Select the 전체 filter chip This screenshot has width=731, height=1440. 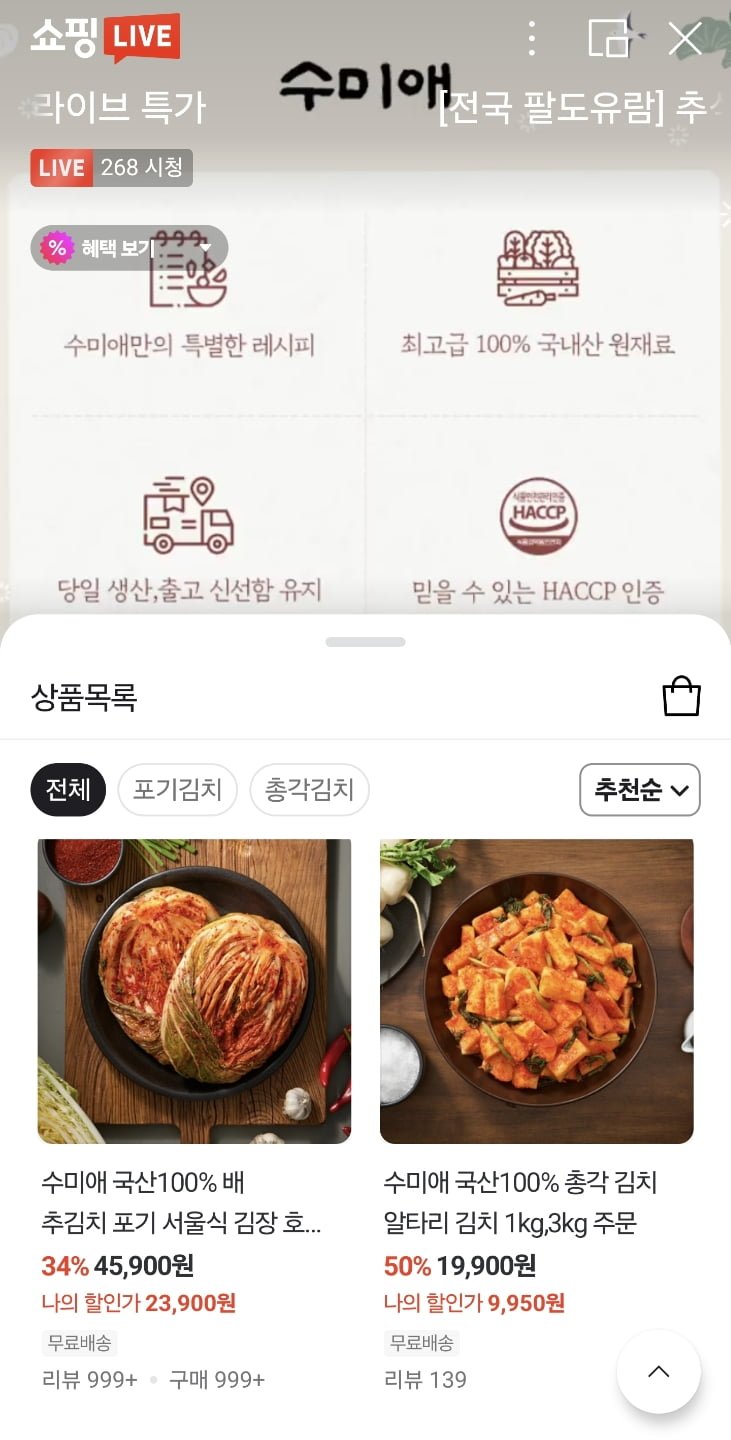[68, 790]
